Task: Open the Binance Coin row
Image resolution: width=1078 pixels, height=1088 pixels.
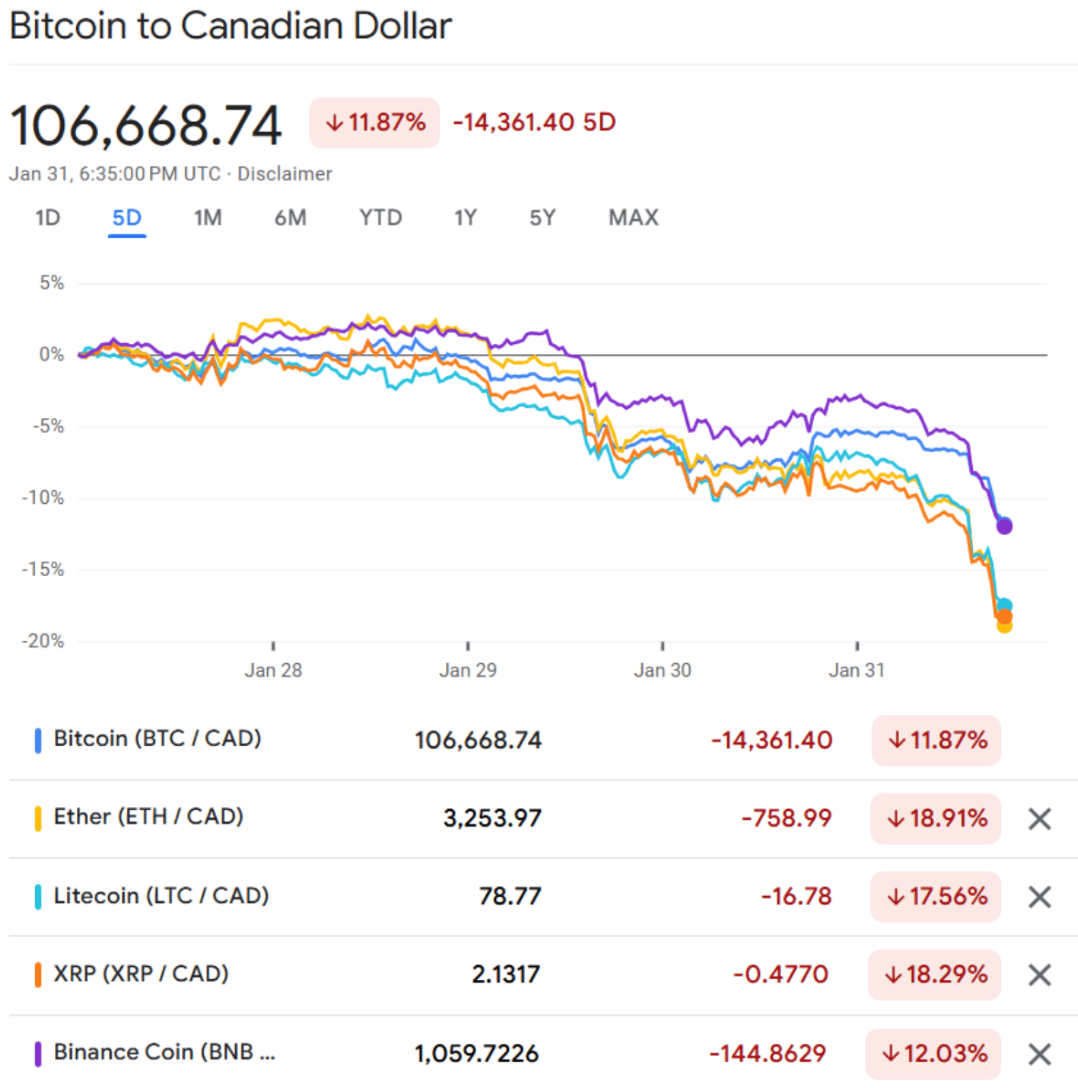Action: coord(164,1052)
